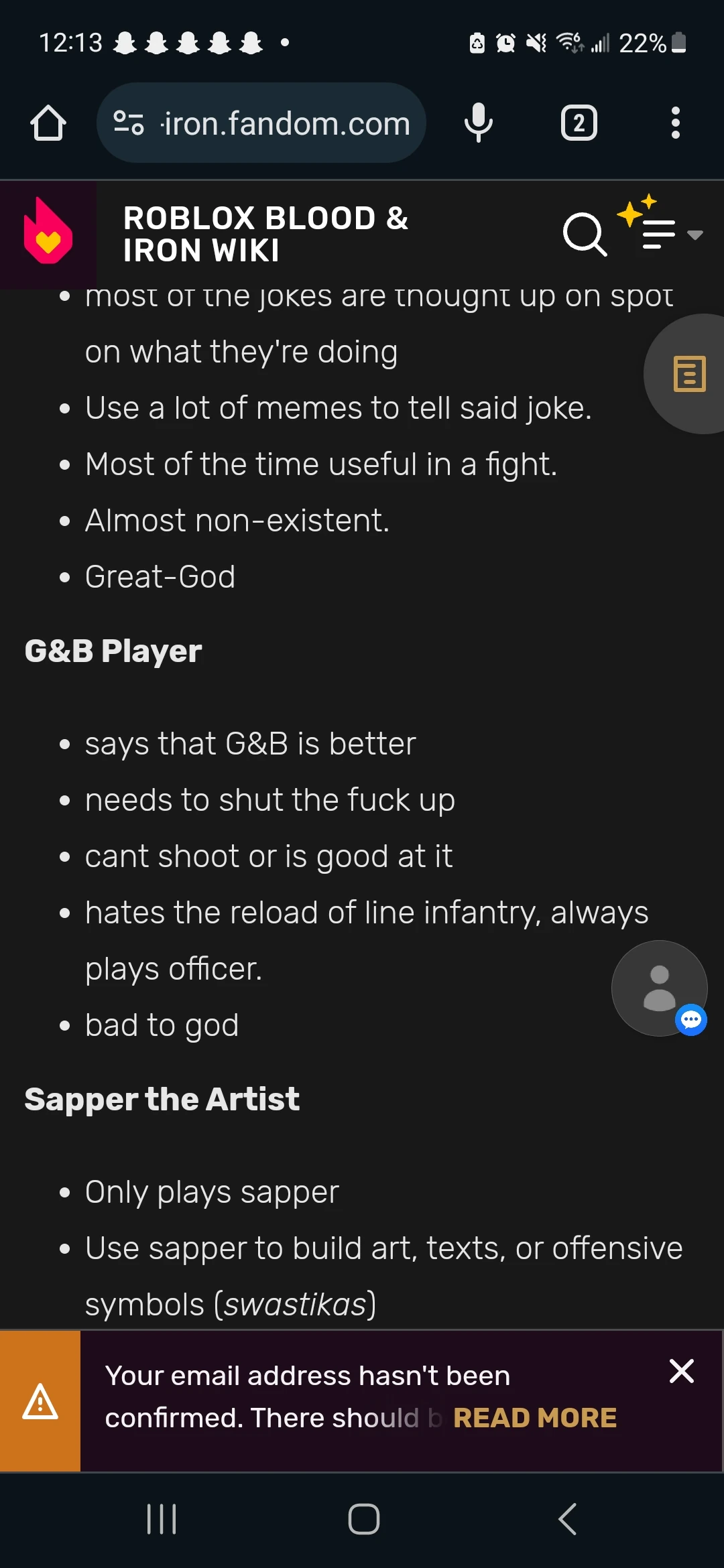Screen dimensions: 724x1568
Task: Open the Fandom home logo
Action: 48,232
